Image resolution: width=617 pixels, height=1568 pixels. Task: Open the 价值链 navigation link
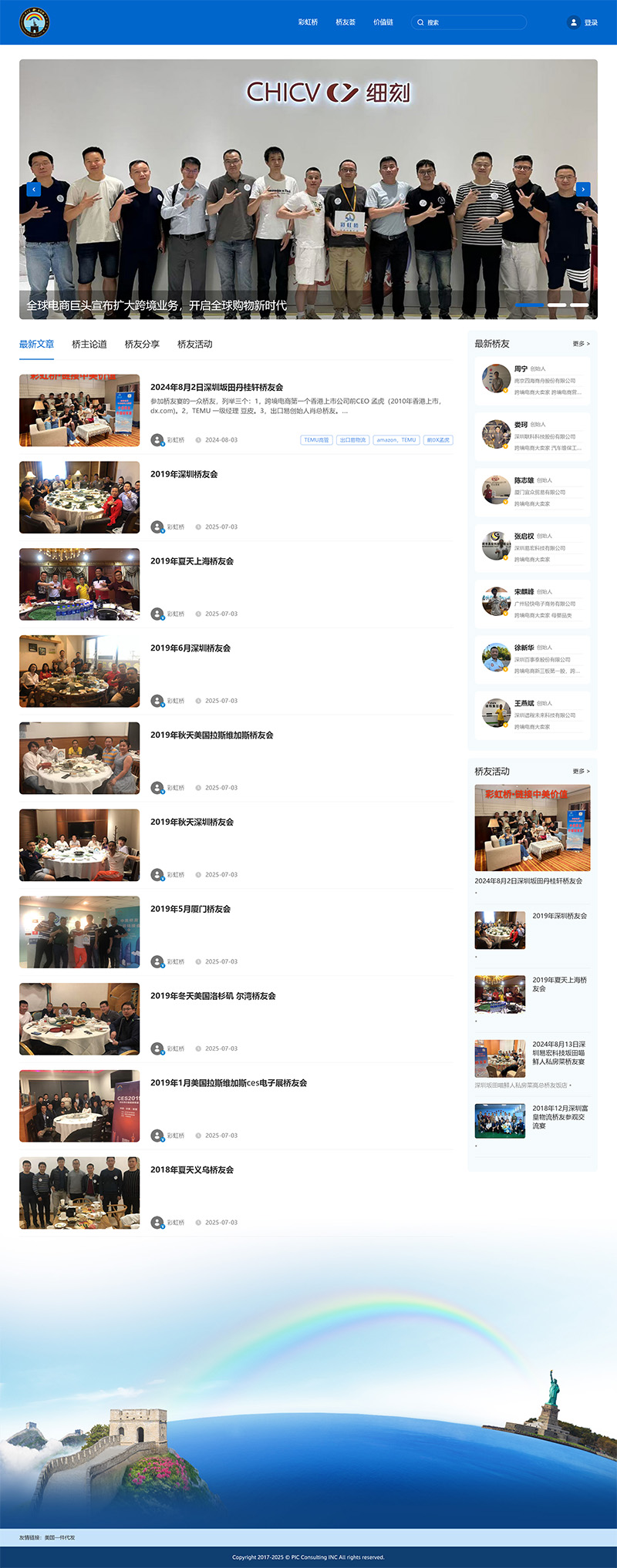click(x=383, y=22)
